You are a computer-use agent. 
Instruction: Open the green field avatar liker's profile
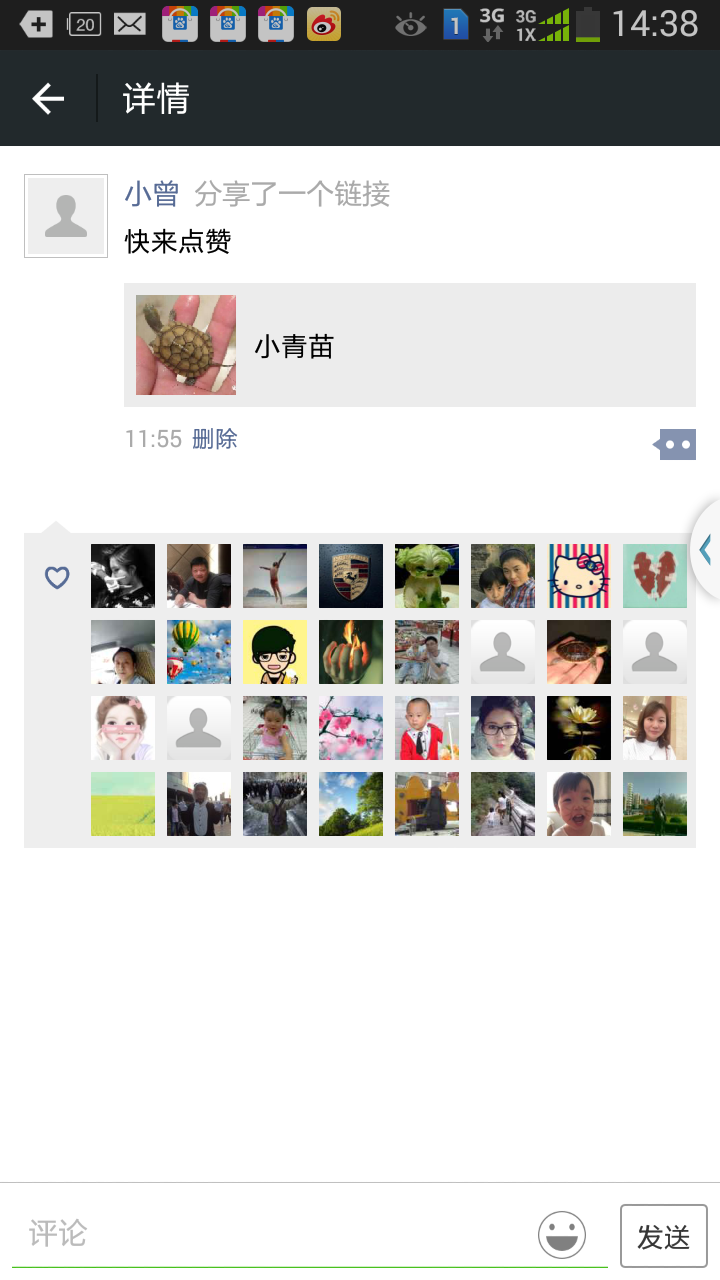123,804
